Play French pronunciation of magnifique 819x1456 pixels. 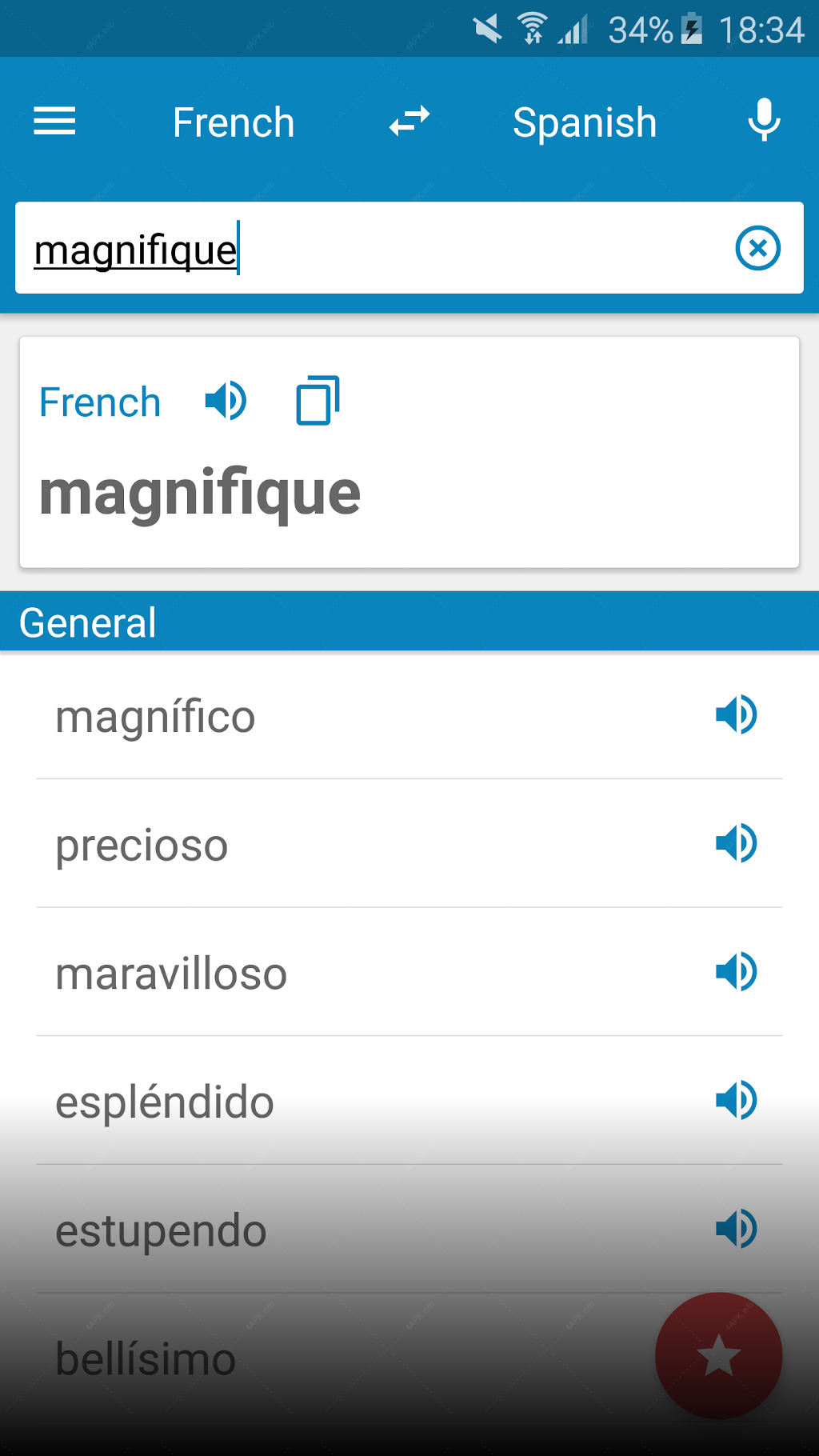click(x=226, y=401)
